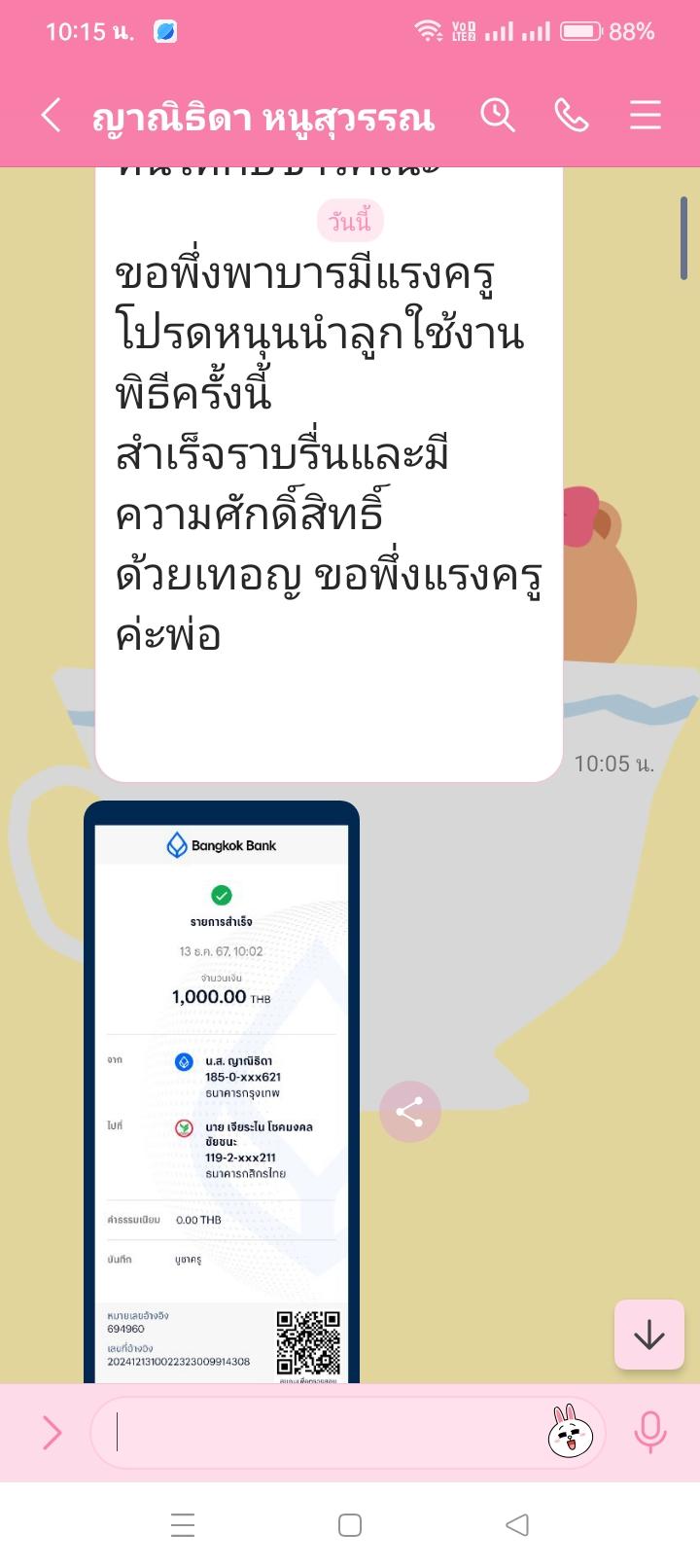Screen dimensions: 700x1568
Task: Open the sticker and emoji picker
Action: [571, 1432]
